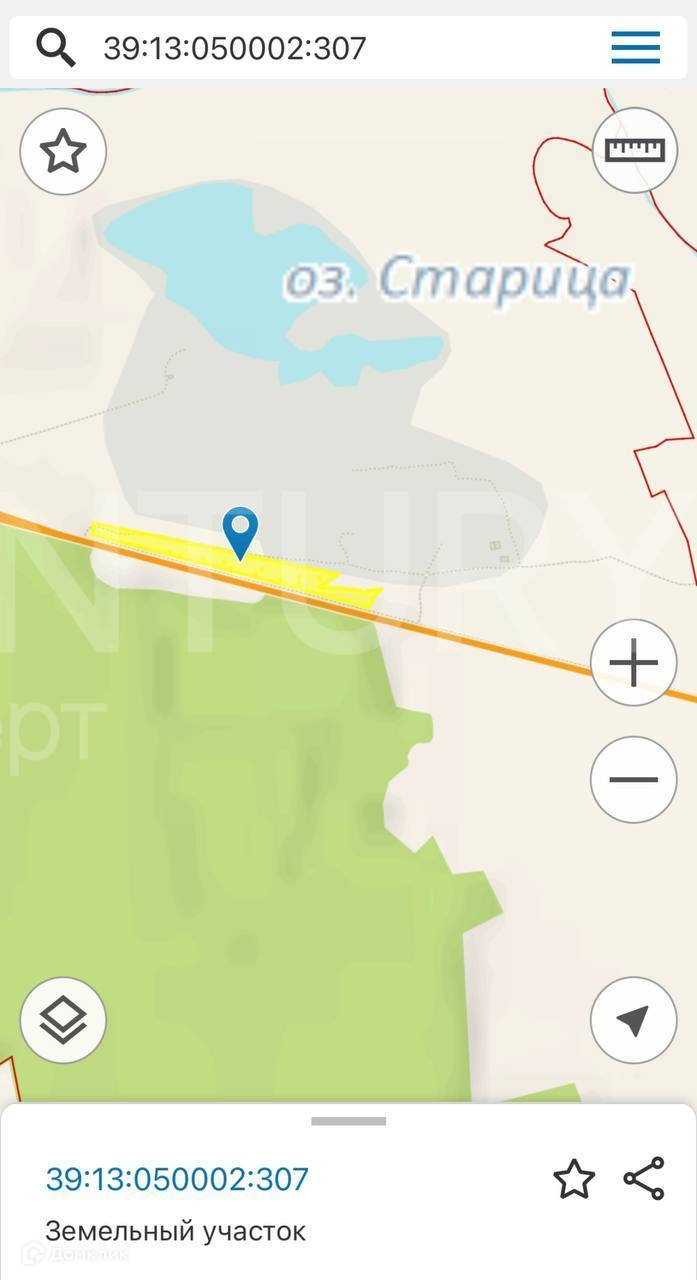Open favorites star button on map

pyautogui.click(x=63, y=152)
